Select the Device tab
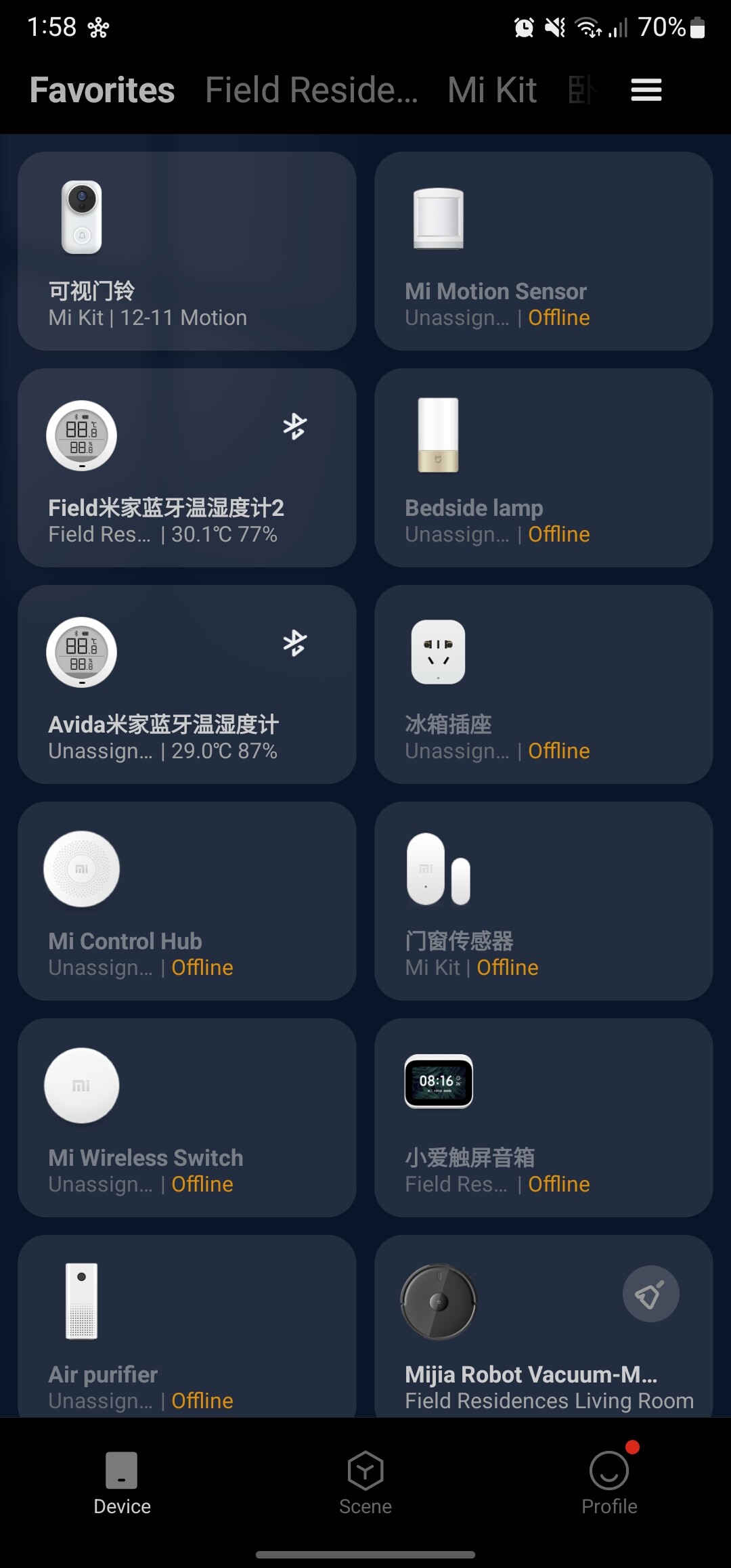 coord(122,1483)
